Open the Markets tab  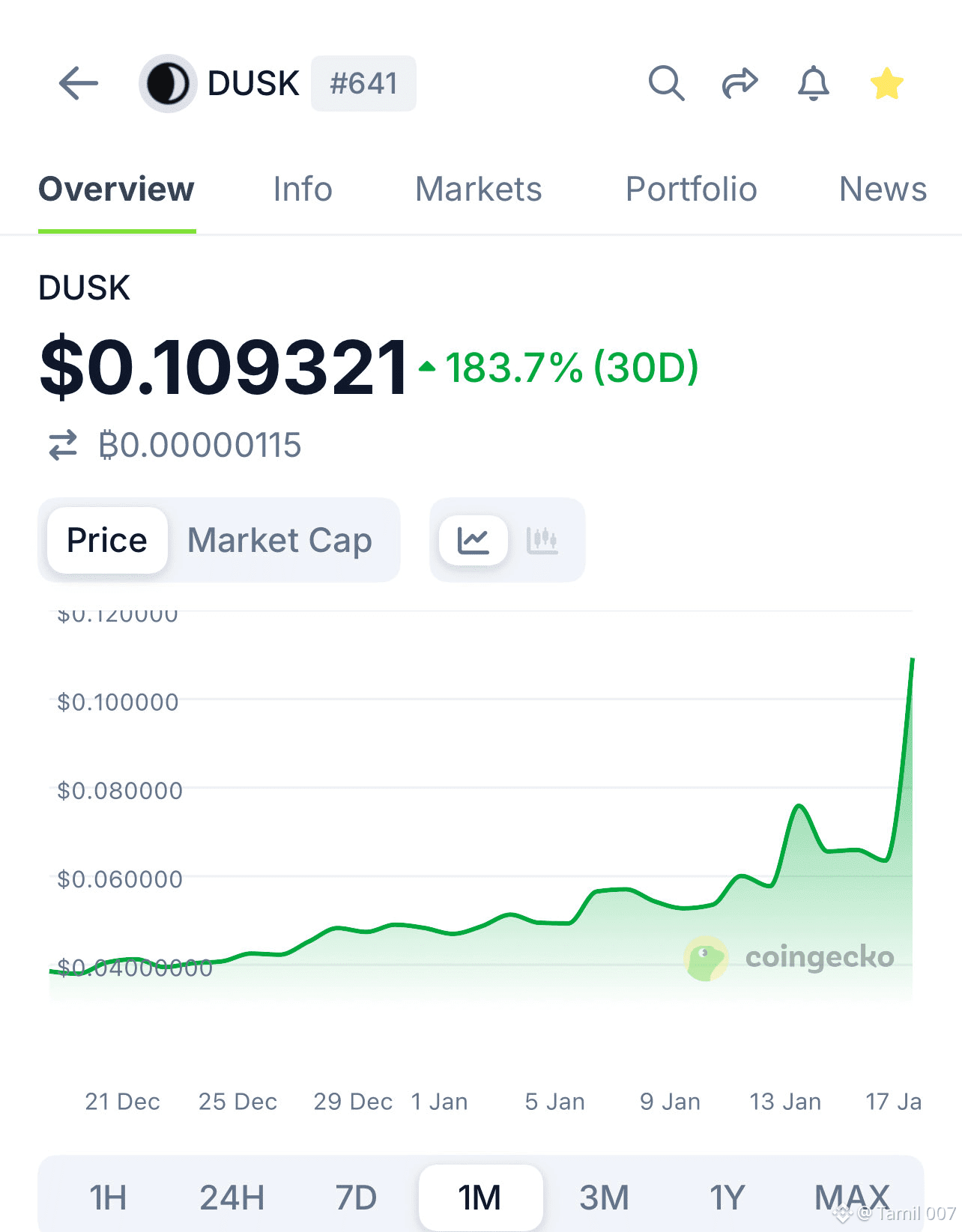pyautogui.click(x=478, y=189)
